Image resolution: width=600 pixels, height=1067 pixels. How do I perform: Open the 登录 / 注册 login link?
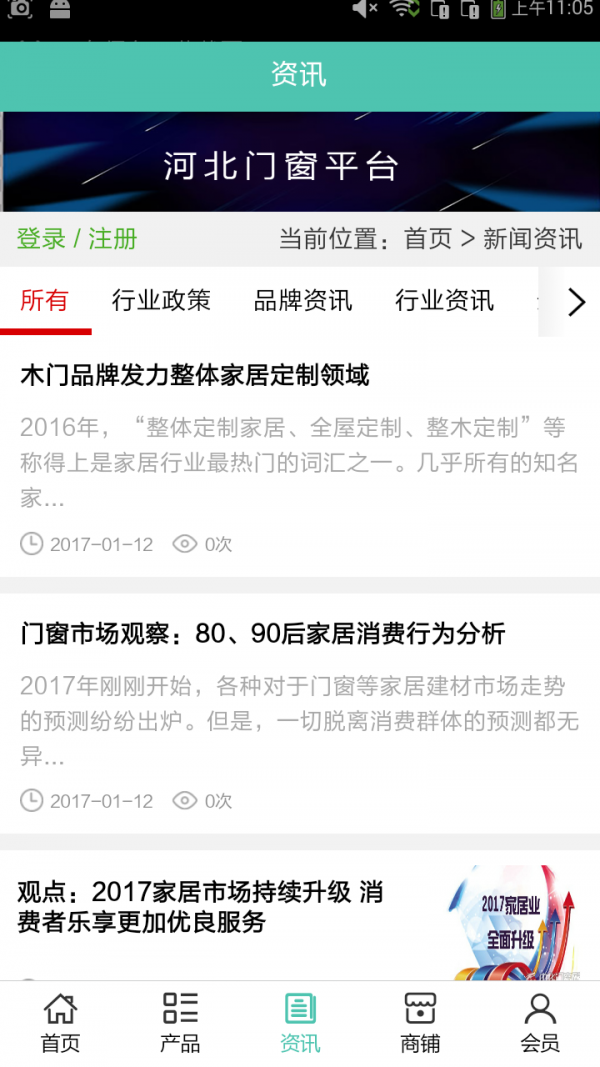(77, 239)
